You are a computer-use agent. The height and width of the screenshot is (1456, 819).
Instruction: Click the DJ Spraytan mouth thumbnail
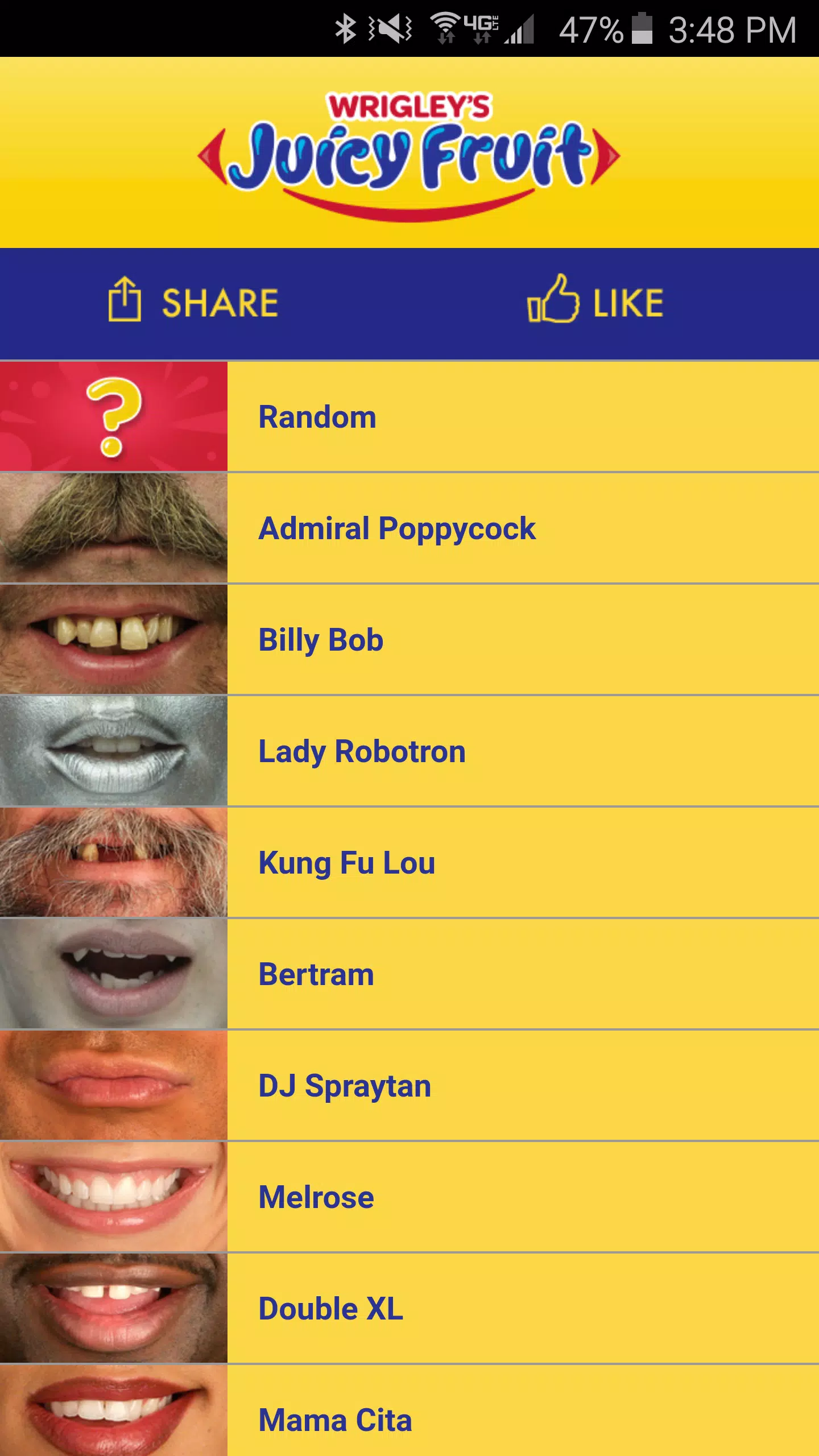tap(114, 1085)
